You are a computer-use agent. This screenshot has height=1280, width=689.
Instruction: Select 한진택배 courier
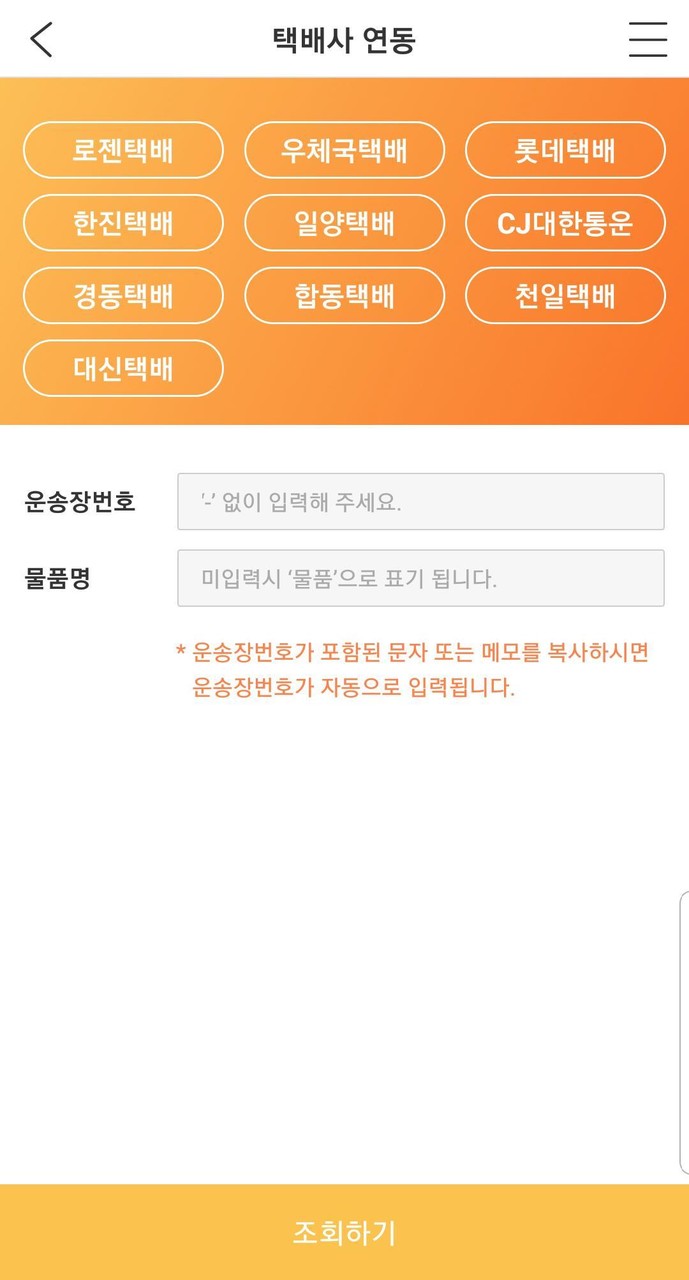coord(123,222)
